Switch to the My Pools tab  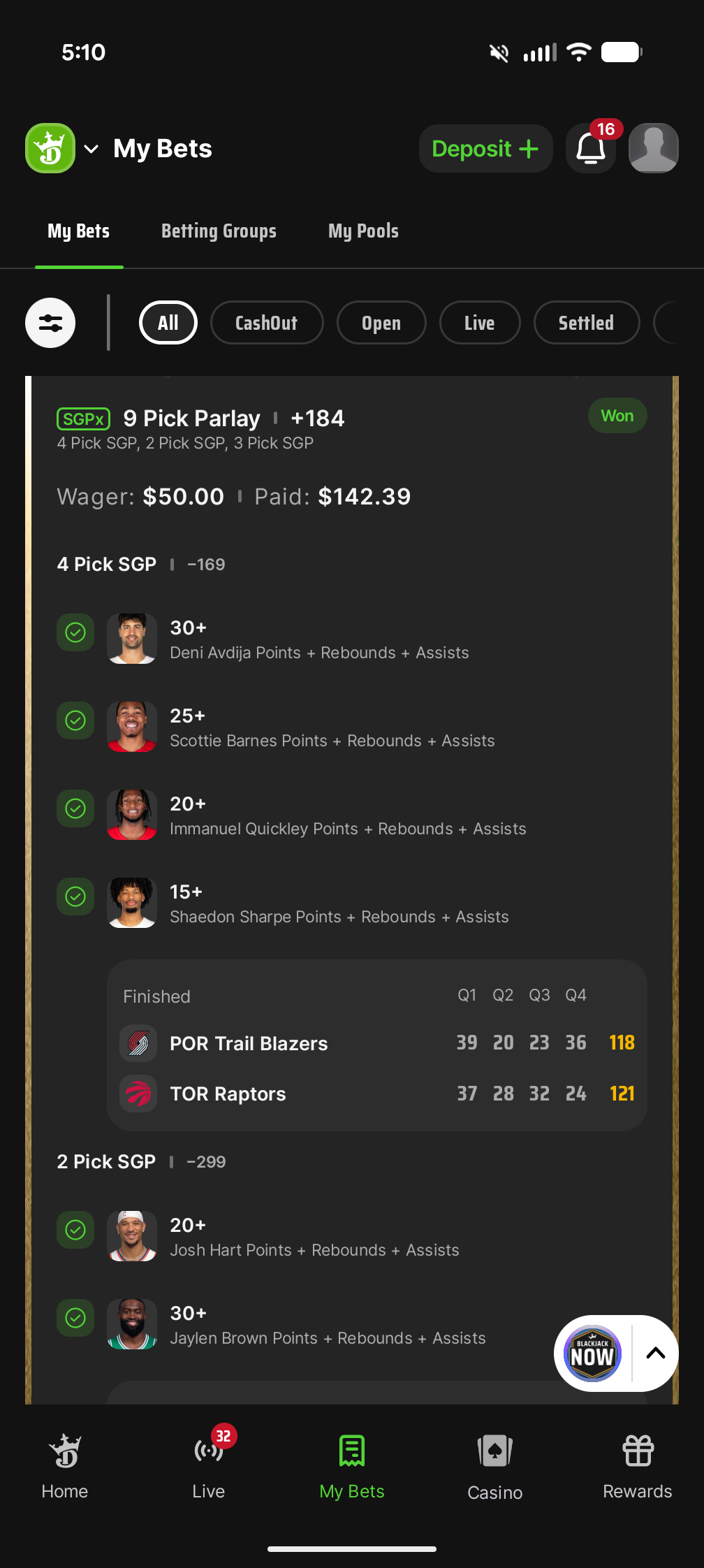click(363, 231)
